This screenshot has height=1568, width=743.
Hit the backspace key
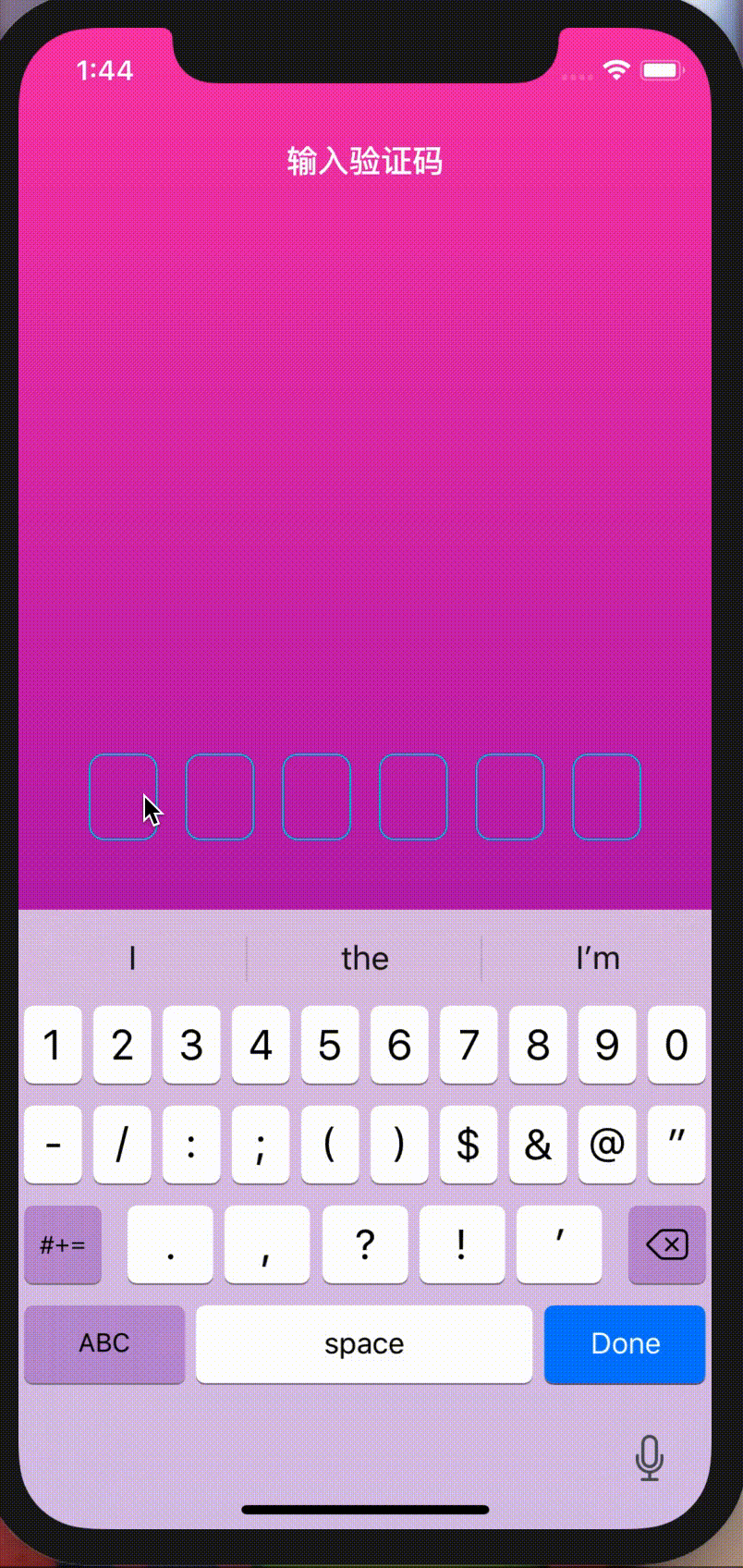(x=666, y=1244)
